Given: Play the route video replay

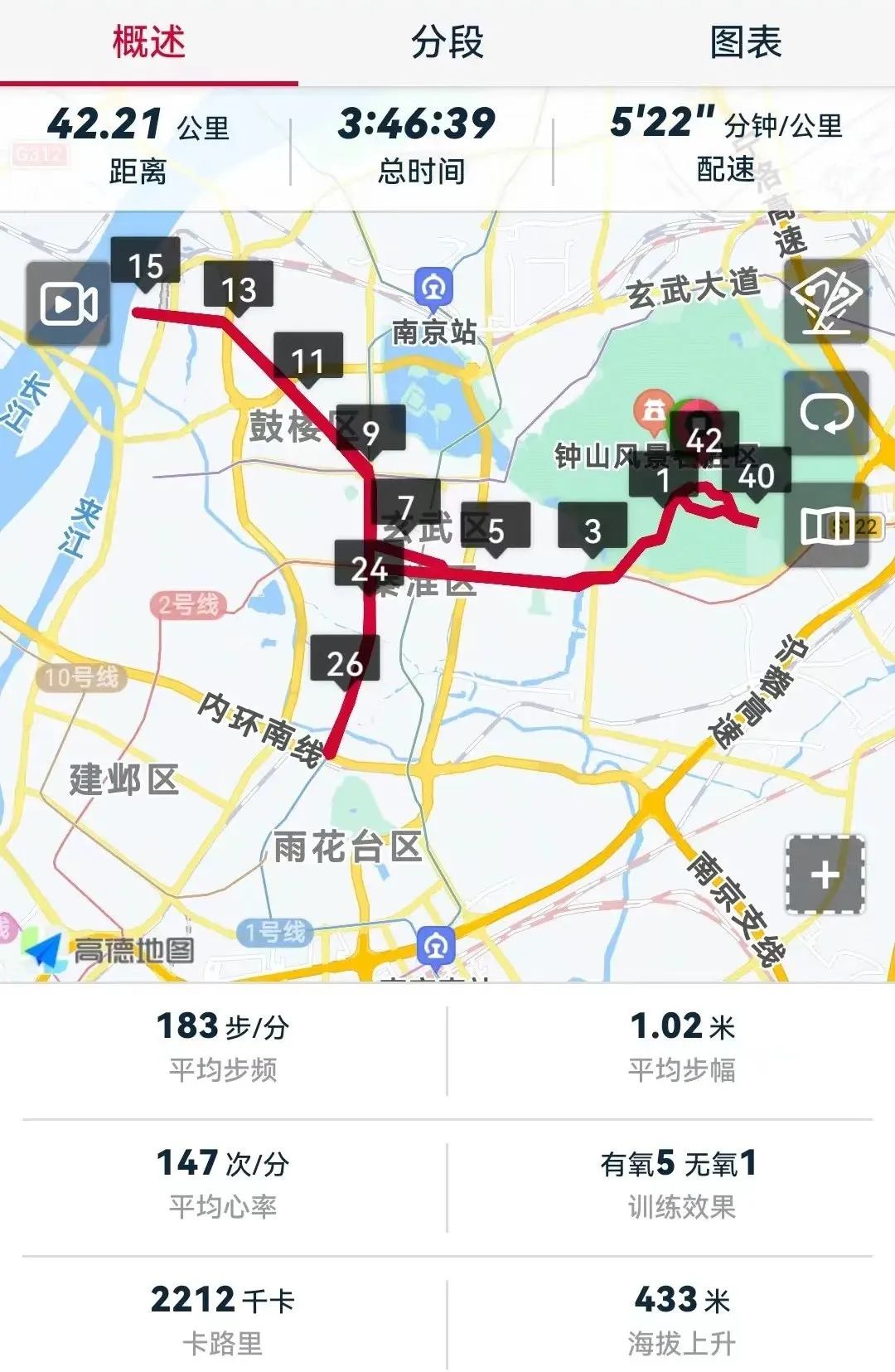Looking at the screenshot, I should [x=68, y=303].
